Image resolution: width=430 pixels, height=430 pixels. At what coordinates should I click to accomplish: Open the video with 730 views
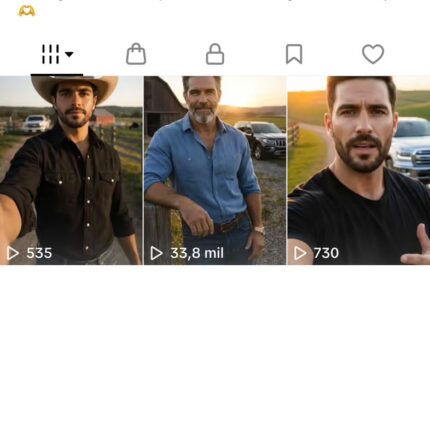click(x=359, y=170)
